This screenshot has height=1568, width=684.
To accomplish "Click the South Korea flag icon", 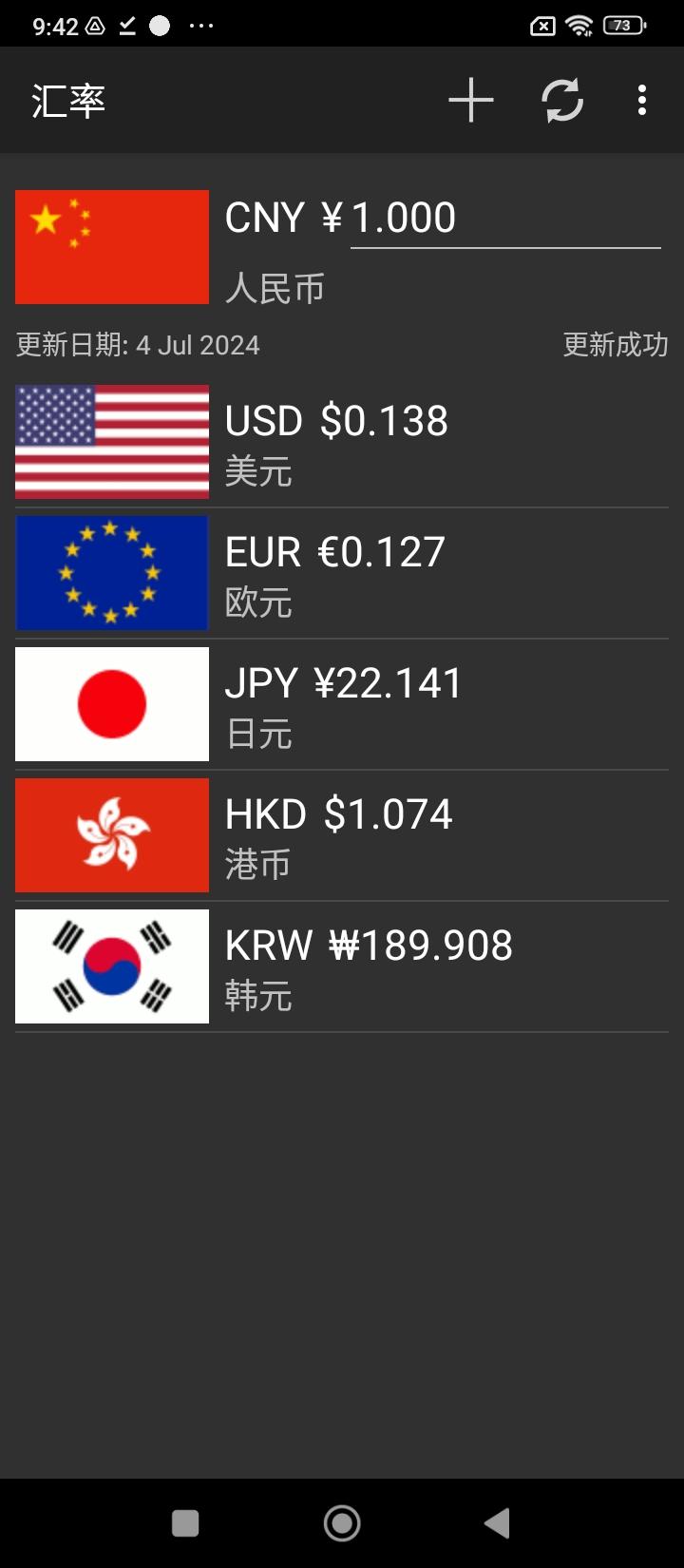I will [111, 966].
